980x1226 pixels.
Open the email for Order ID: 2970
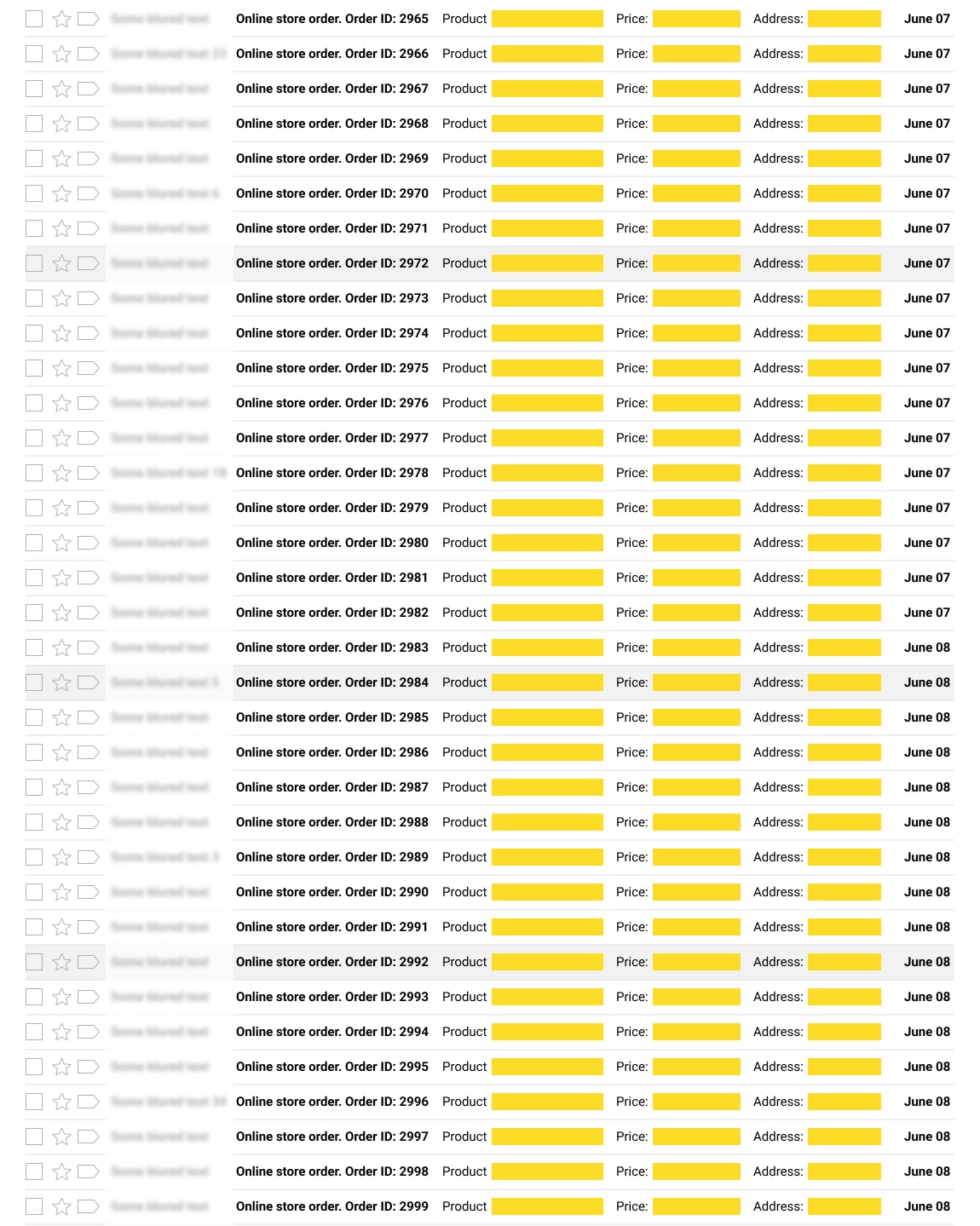pyautogui.click(x=331, y=193)
